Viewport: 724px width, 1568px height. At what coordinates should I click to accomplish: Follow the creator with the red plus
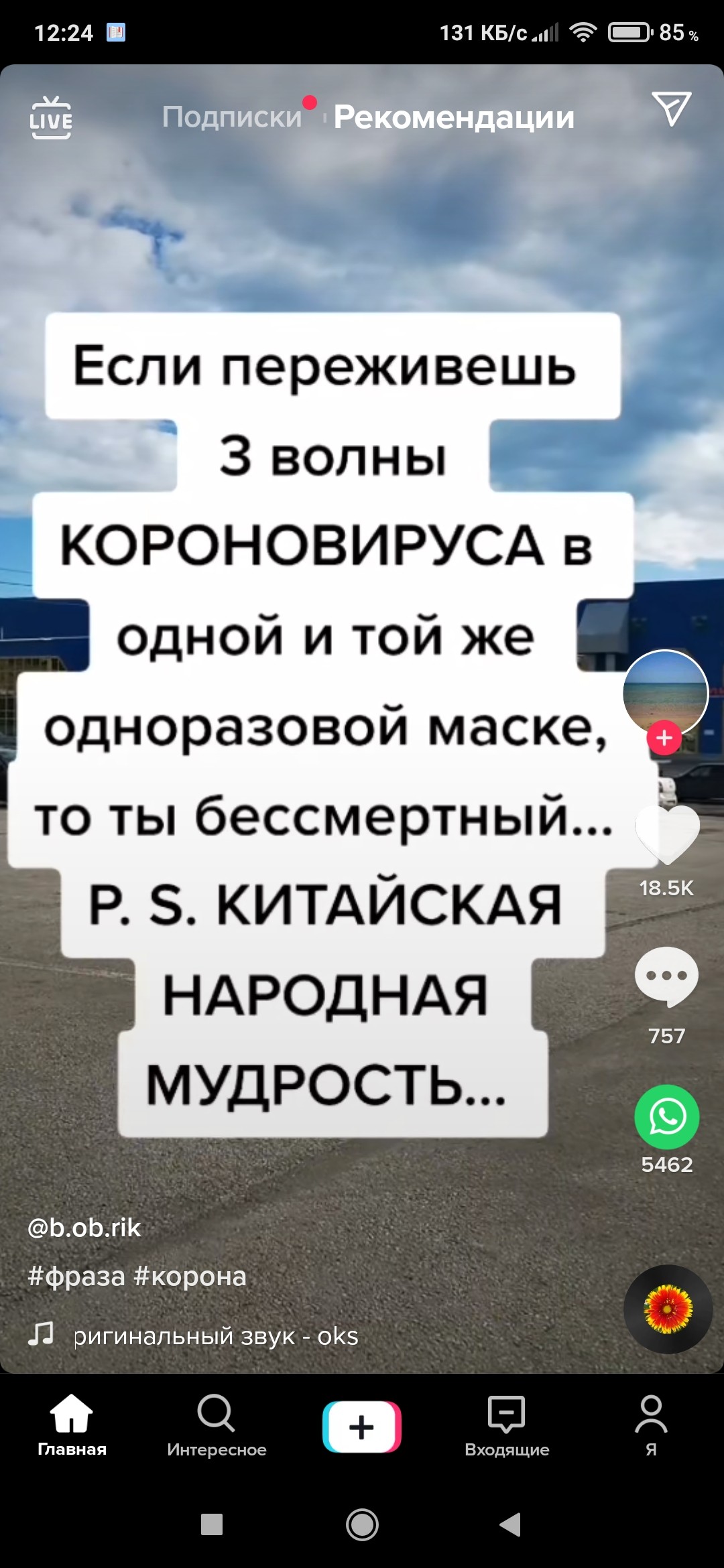point(664,738)
